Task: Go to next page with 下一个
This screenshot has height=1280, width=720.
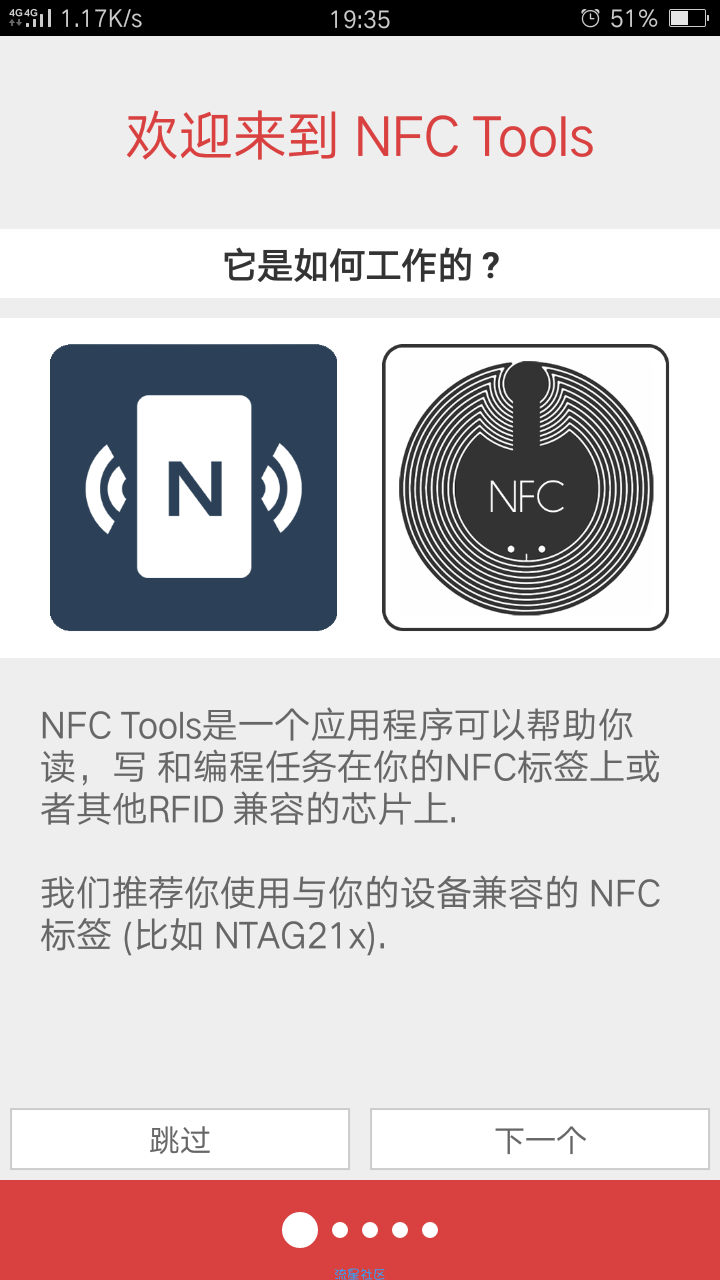Action: (540, 1139)
